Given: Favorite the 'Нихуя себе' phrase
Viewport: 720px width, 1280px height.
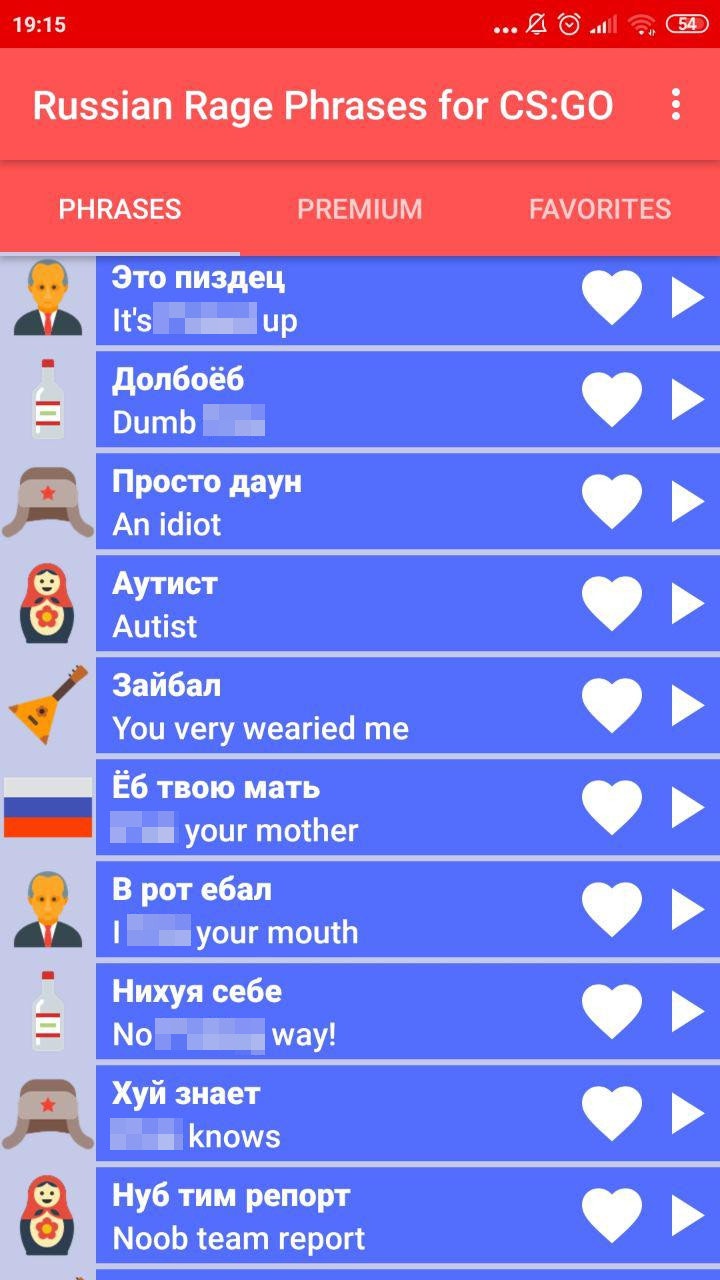Looking at the screenshot, I should 611,1012.
